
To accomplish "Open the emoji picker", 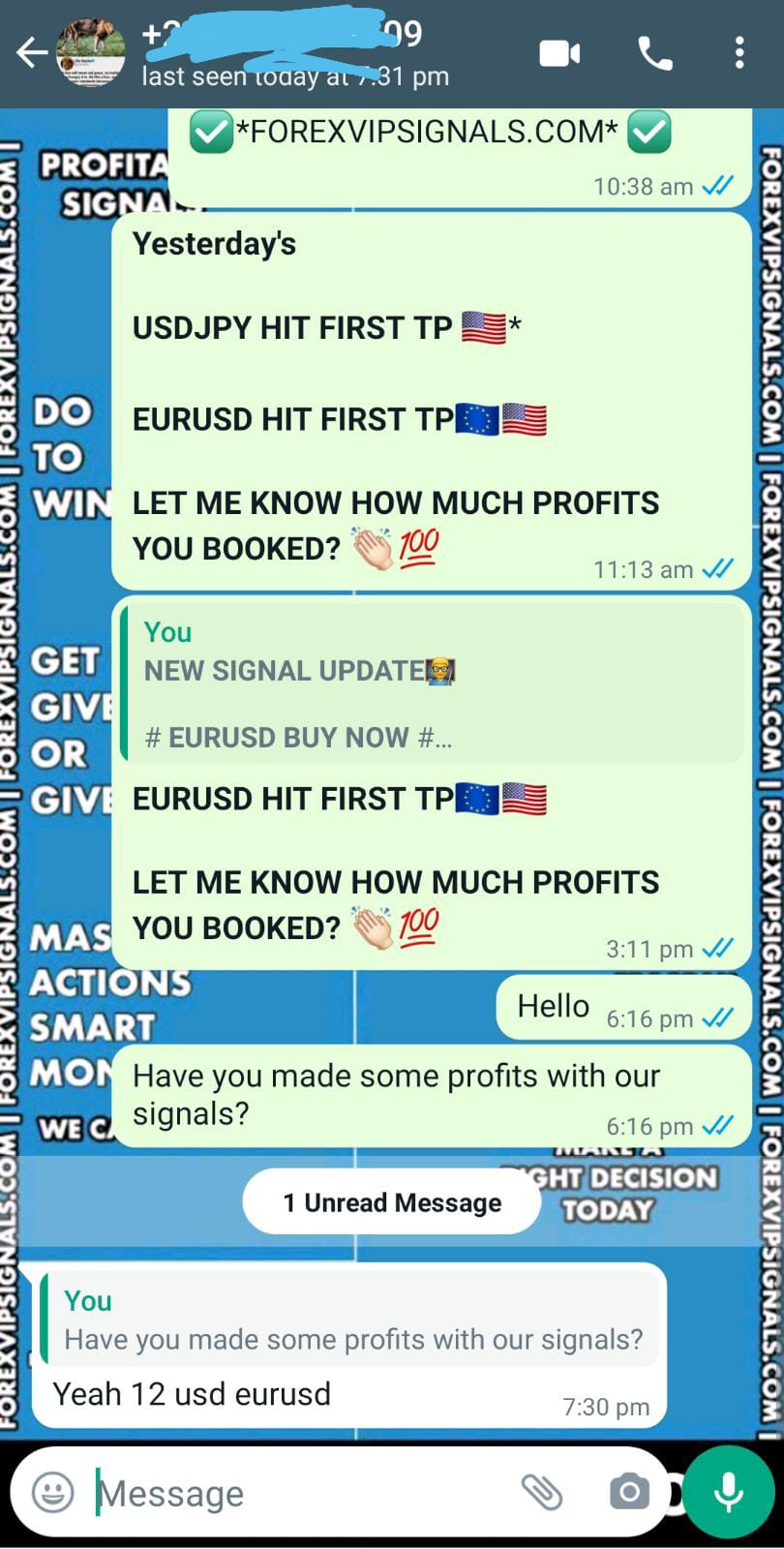I will click(x=53, y=1492).
